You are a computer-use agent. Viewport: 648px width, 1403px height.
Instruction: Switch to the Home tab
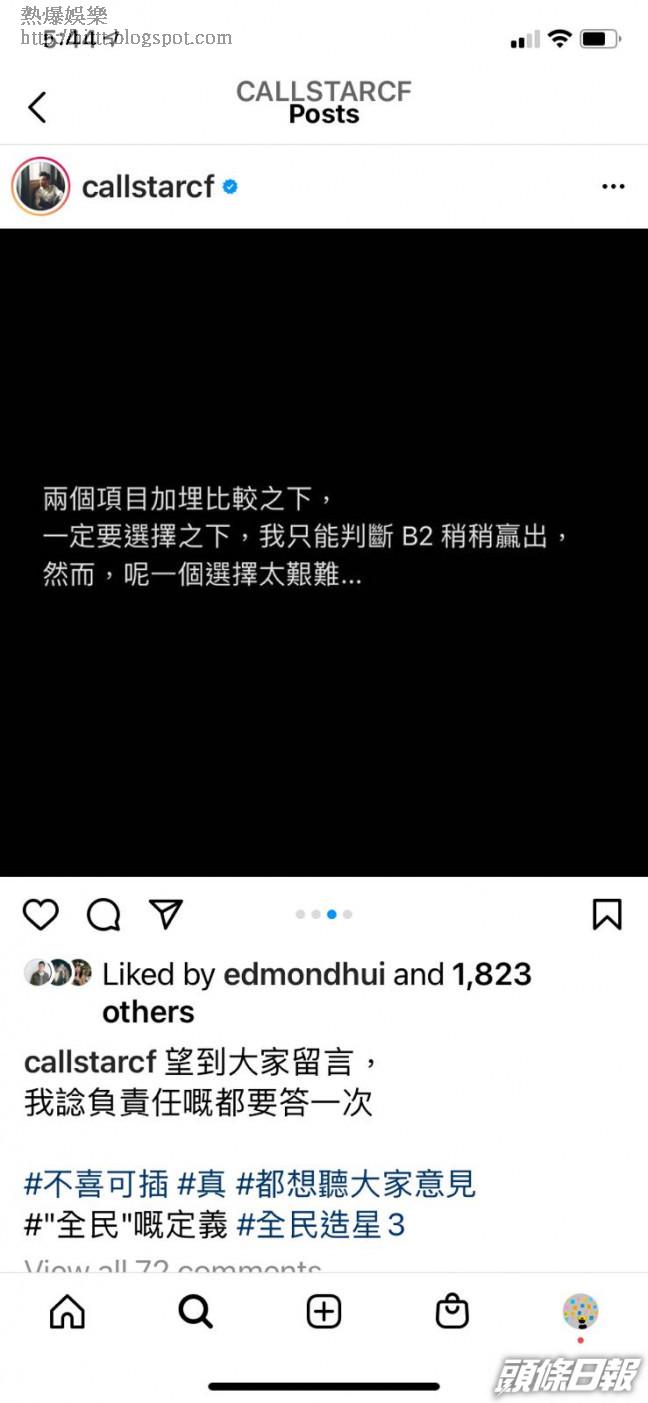pyautogui.click(x=67, y=1311)
